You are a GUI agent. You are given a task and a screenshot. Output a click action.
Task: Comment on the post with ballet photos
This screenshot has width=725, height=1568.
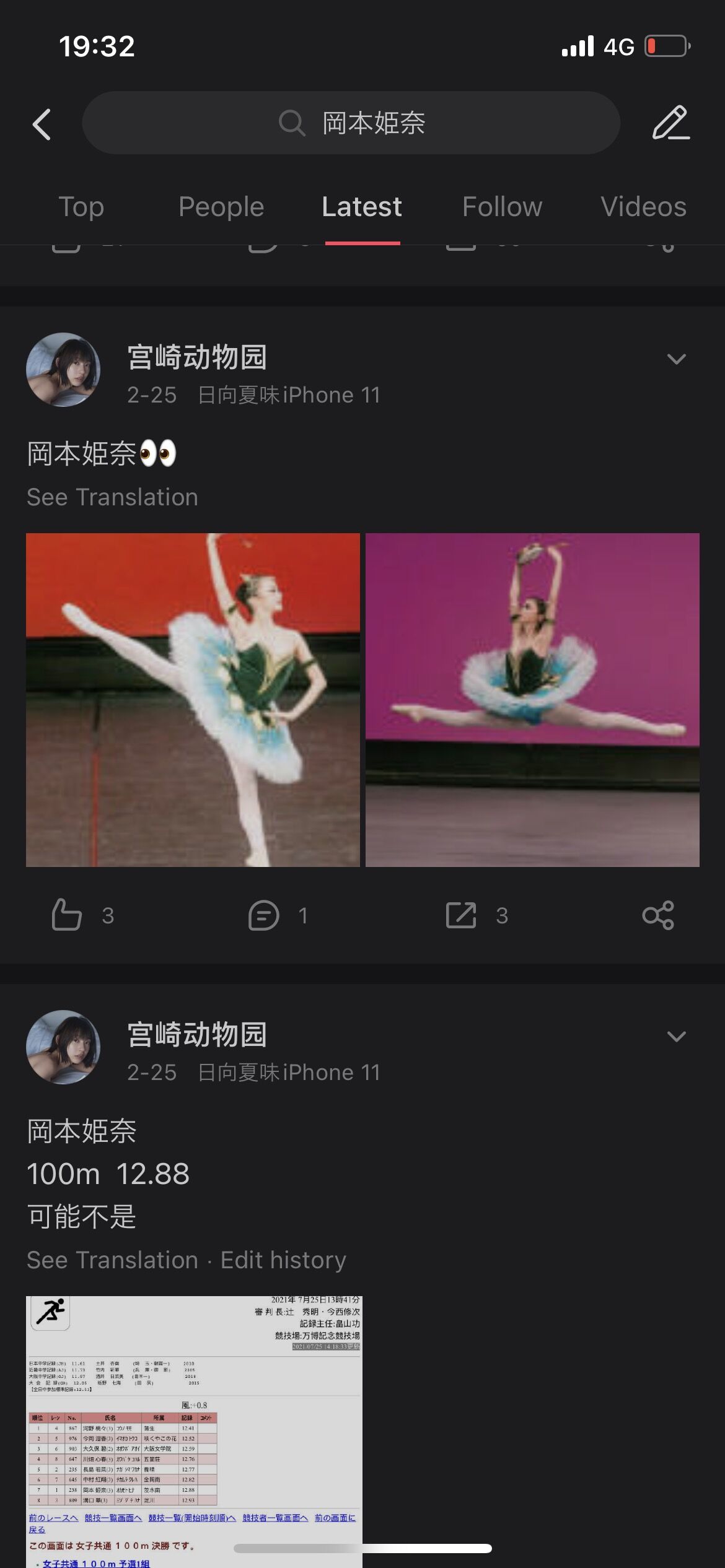[x=264, y=915]
